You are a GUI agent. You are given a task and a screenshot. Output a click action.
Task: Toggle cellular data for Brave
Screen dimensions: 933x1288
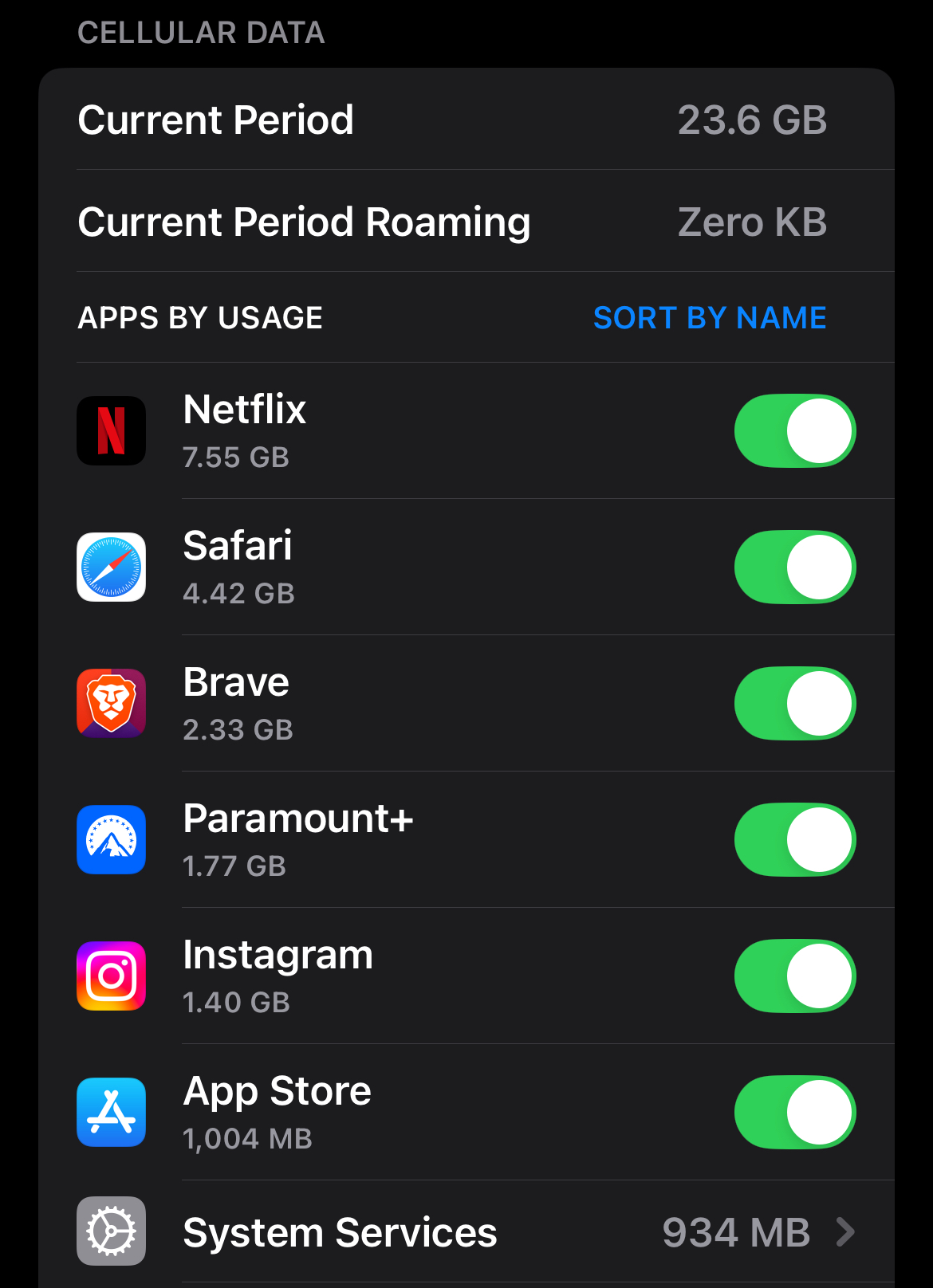pos(795,704)
